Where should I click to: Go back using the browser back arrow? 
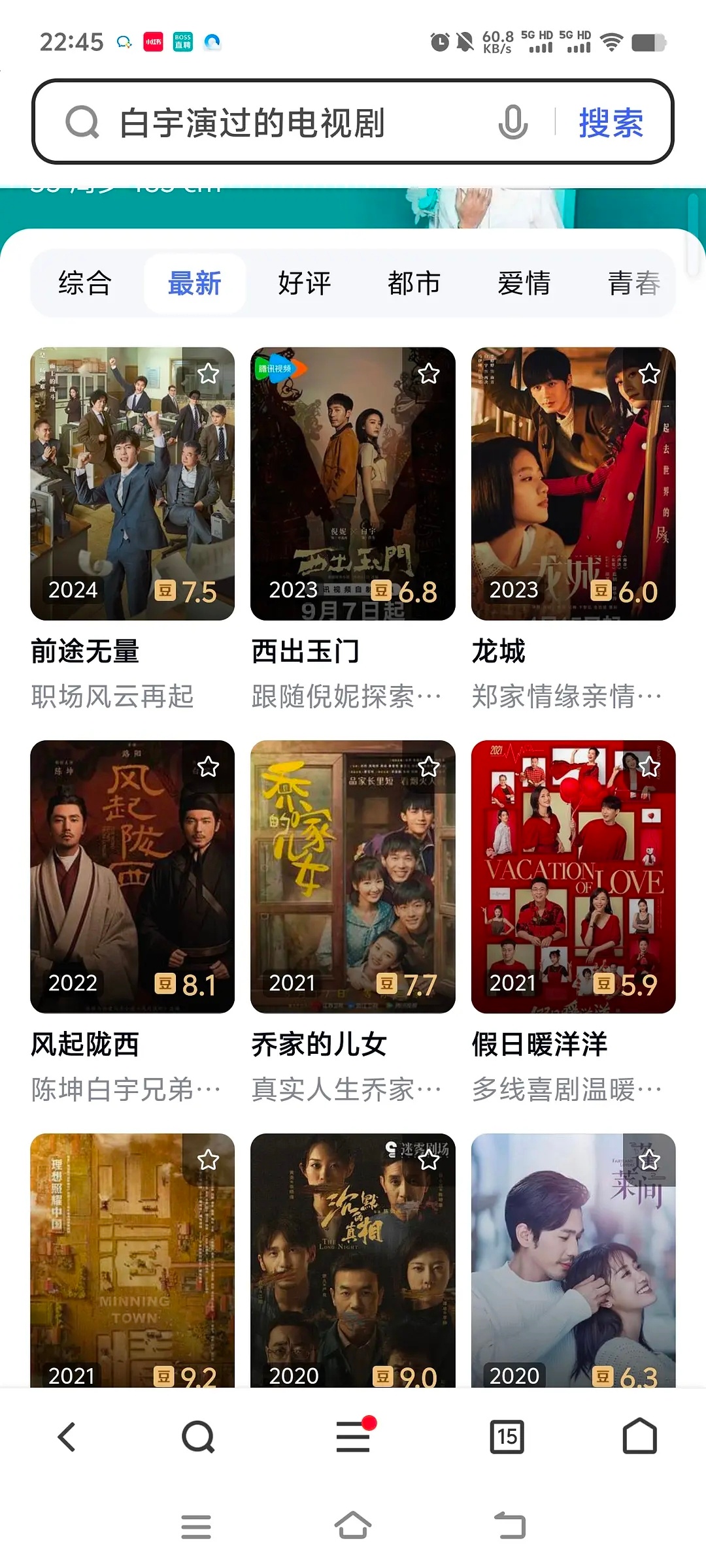(x=67, y=1437)
